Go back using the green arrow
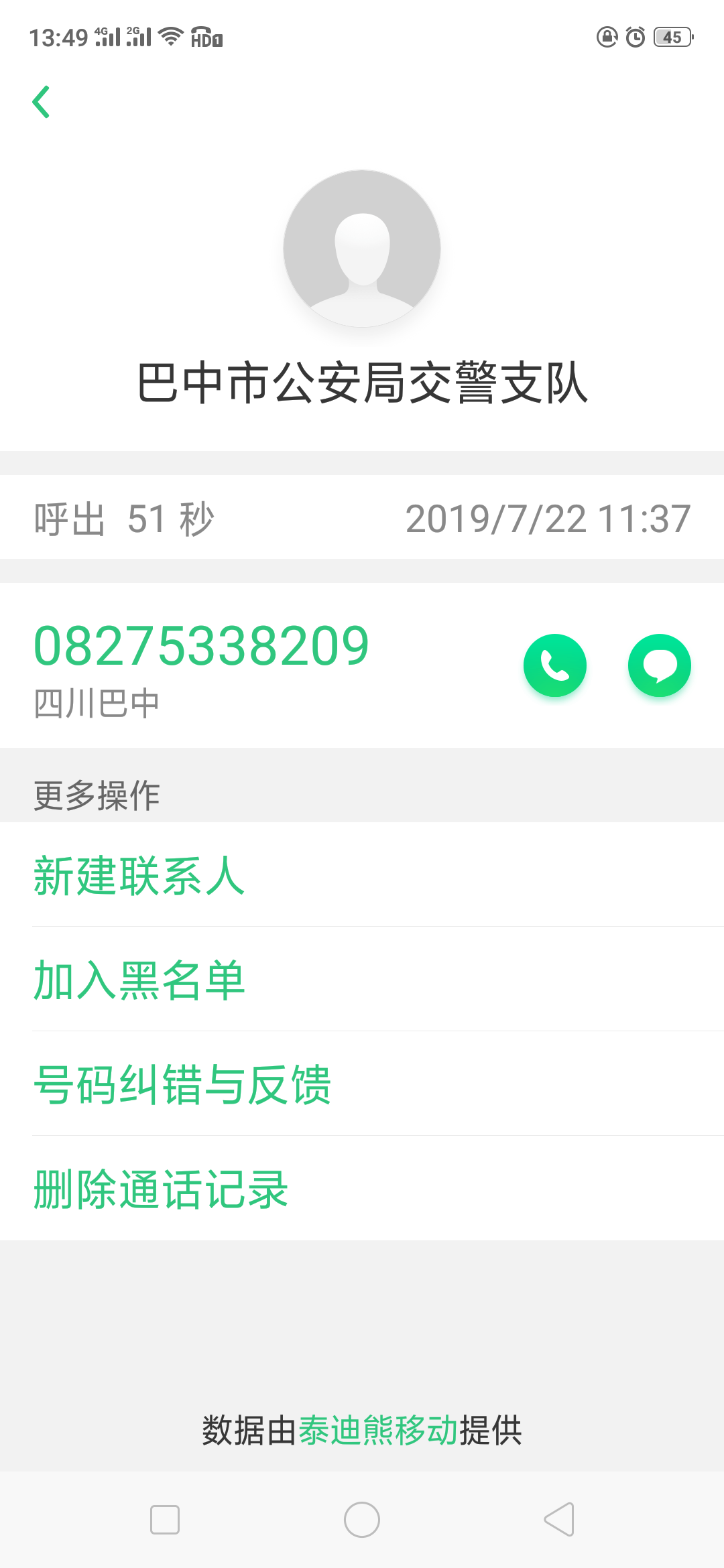Screen dimensions: 724x1568 (x=42, y=102)
